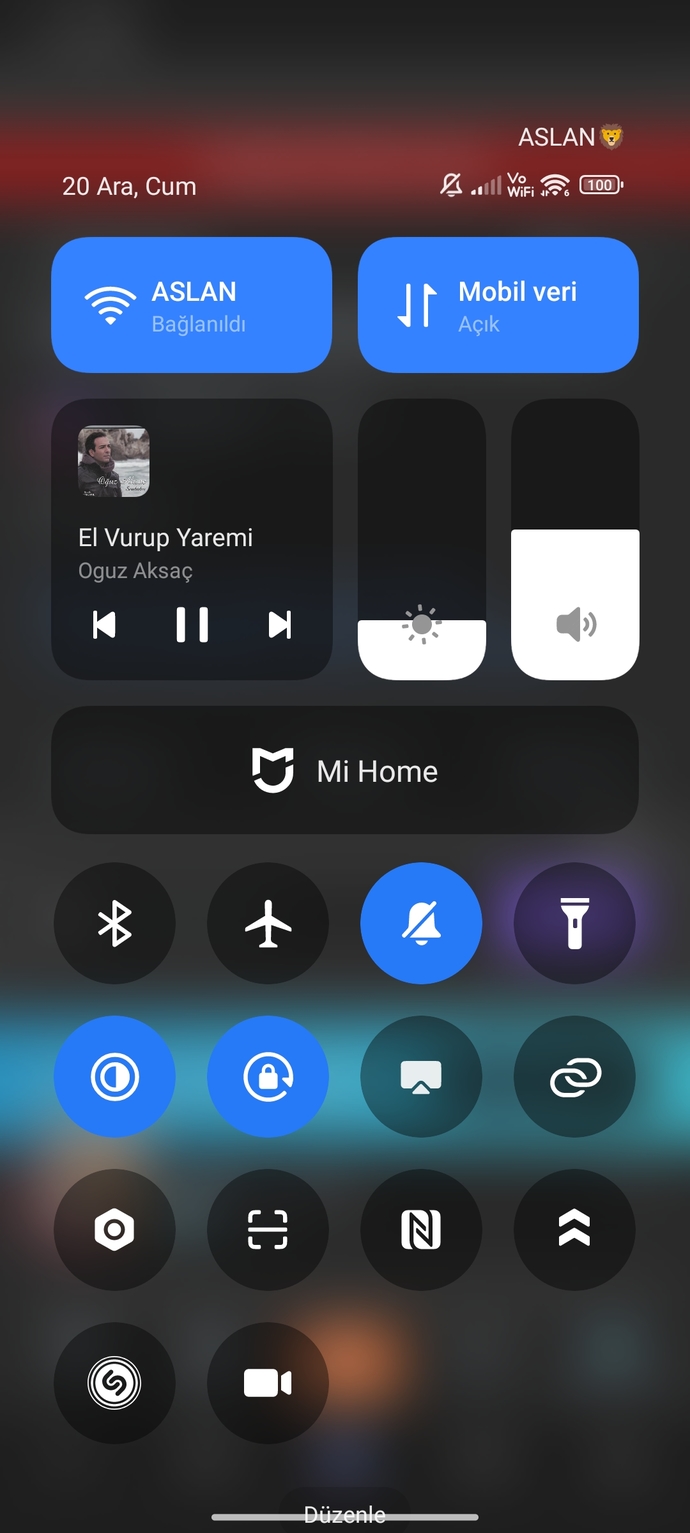Skip to the next track
Screen dimensions: 690x1533
(280, 625)
